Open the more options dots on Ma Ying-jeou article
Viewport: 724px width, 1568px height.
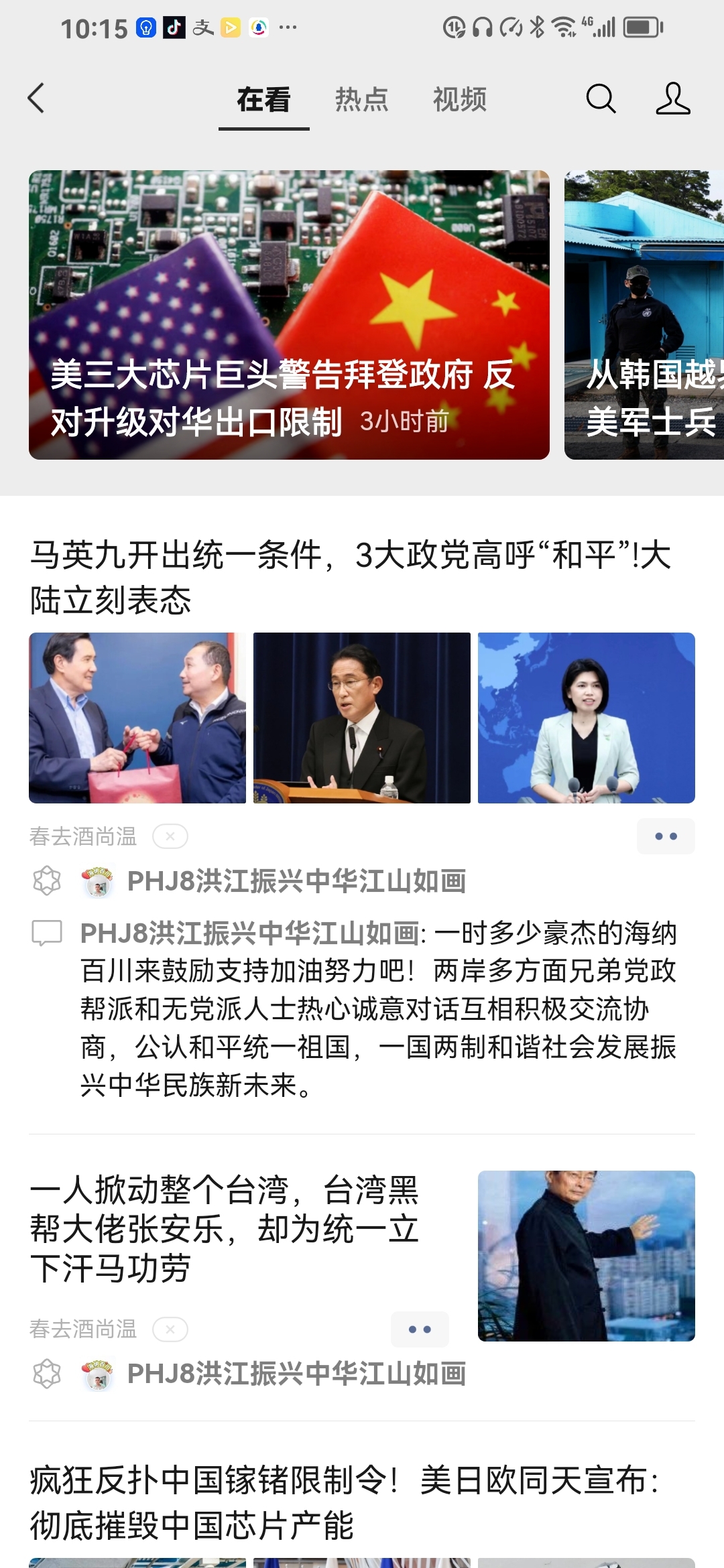[665, 835]
